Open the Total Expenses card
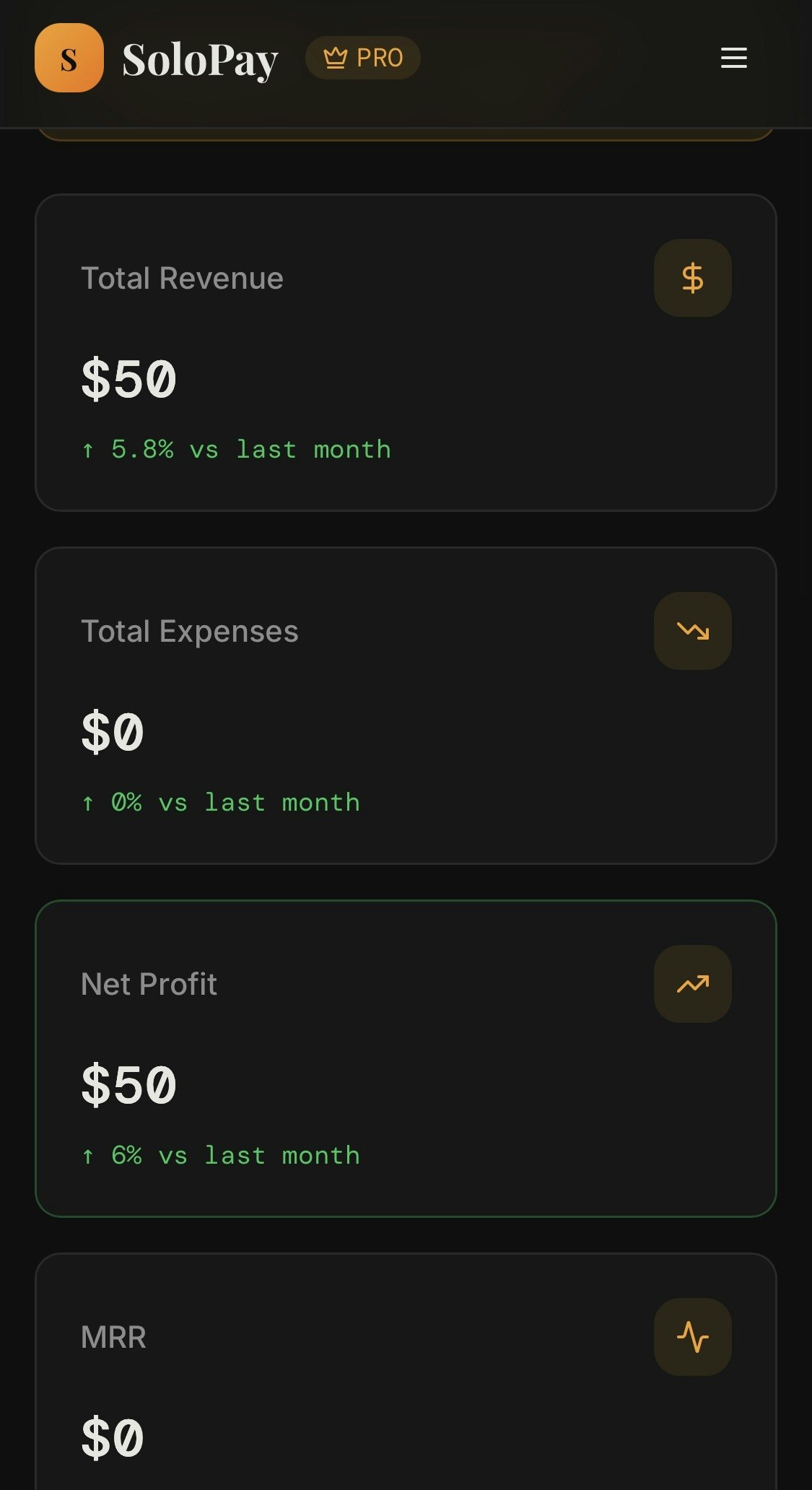The height and width of the screenshot is (1490, 812). click(x=406, y=705)
